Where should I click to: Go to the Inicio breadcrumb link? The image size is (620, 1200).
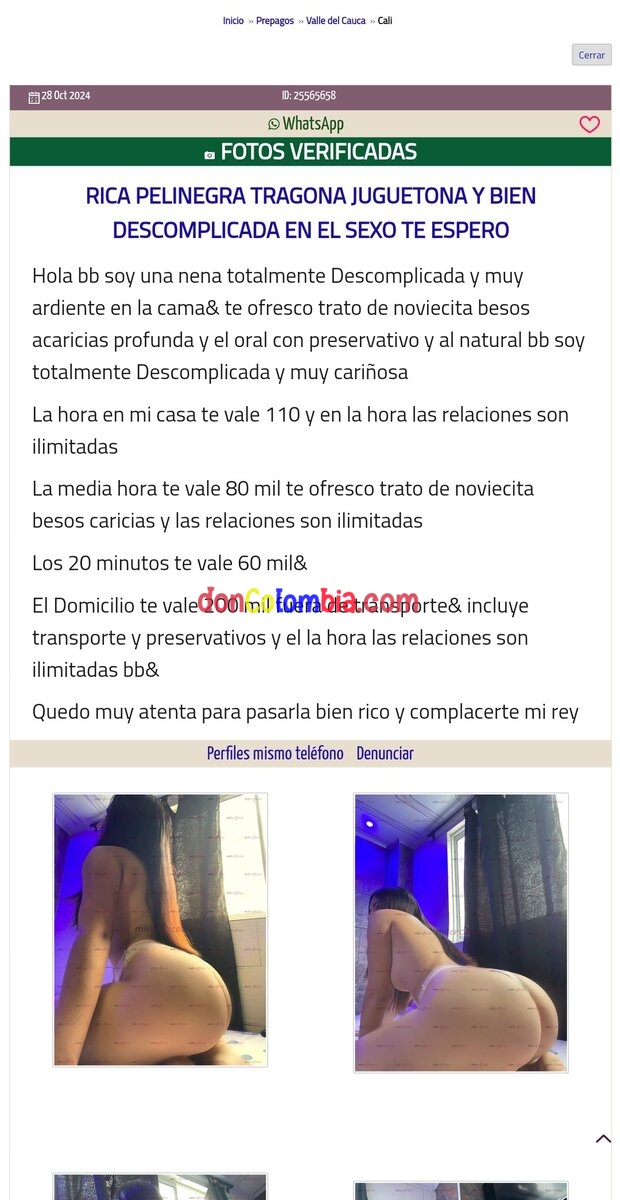(x=233, y=20)
